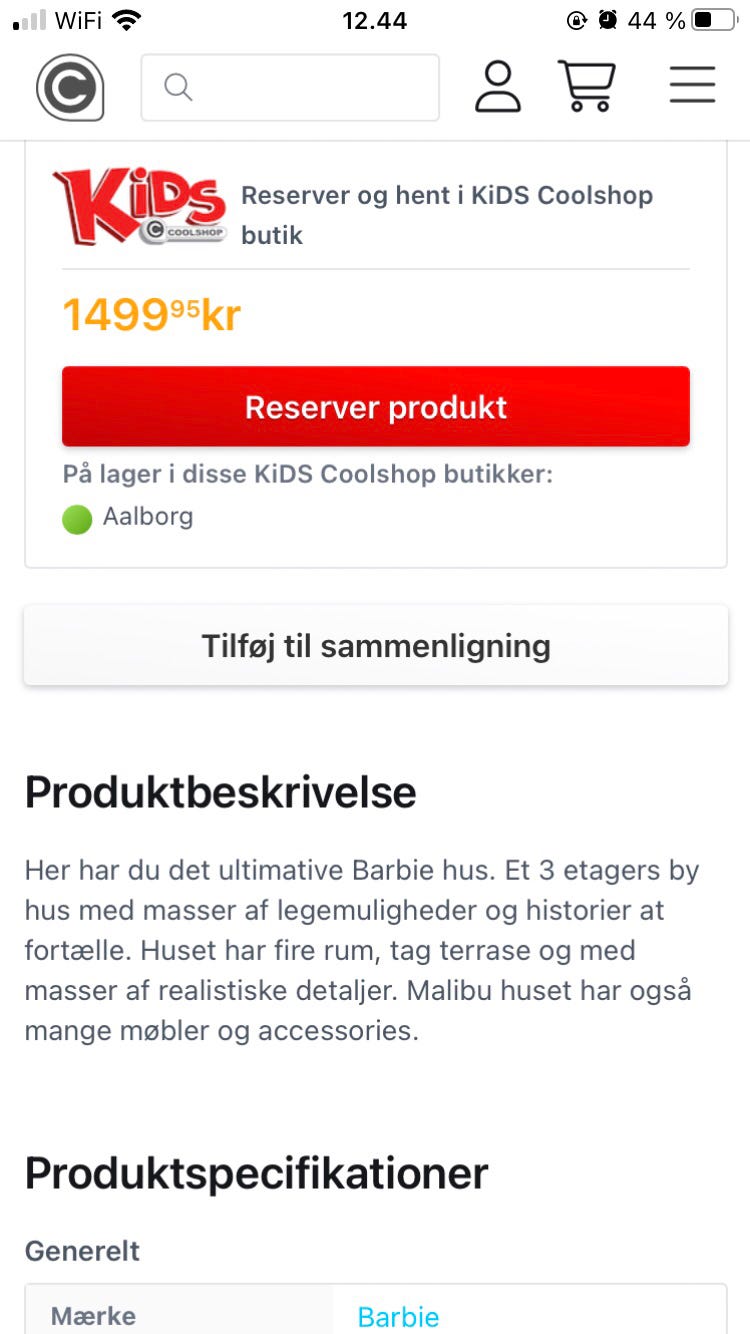Tap the clock showing 12.44
Image resolution: width=750 pixels, height=1334 pixels.
(374, 20)
